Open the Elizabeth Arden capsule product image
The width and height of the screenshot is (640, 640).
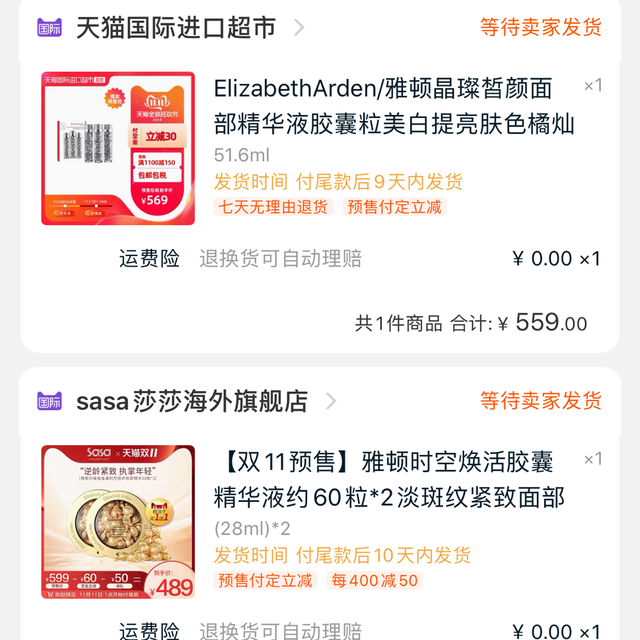[118, 148]
